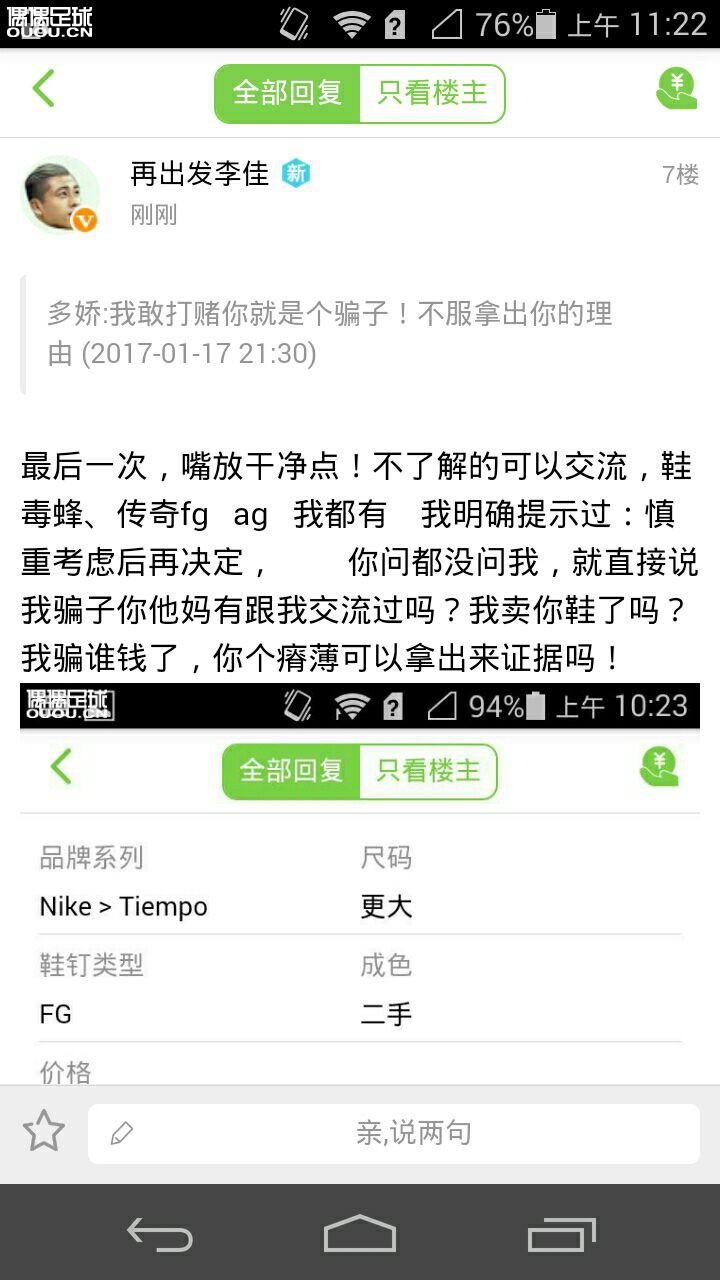The image size is (720, 1280).
Task: Open recent apps in navigation bar
Action: pos(561,1234)
